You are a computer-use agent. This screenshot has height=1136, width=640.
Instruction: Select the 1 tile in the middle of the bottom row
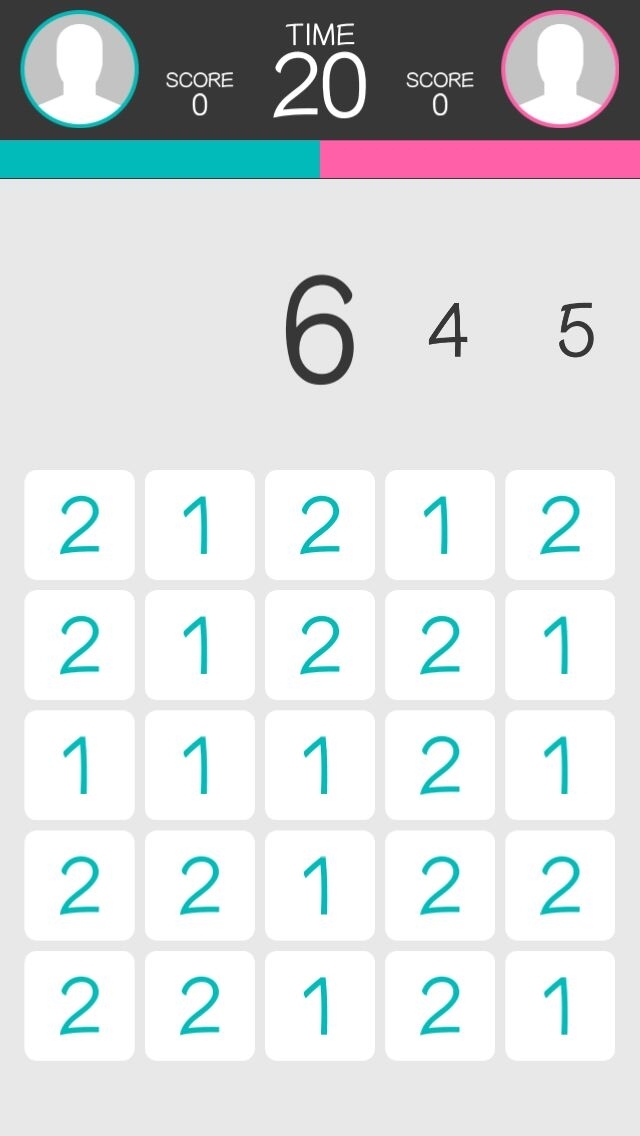pos(319,1005)
